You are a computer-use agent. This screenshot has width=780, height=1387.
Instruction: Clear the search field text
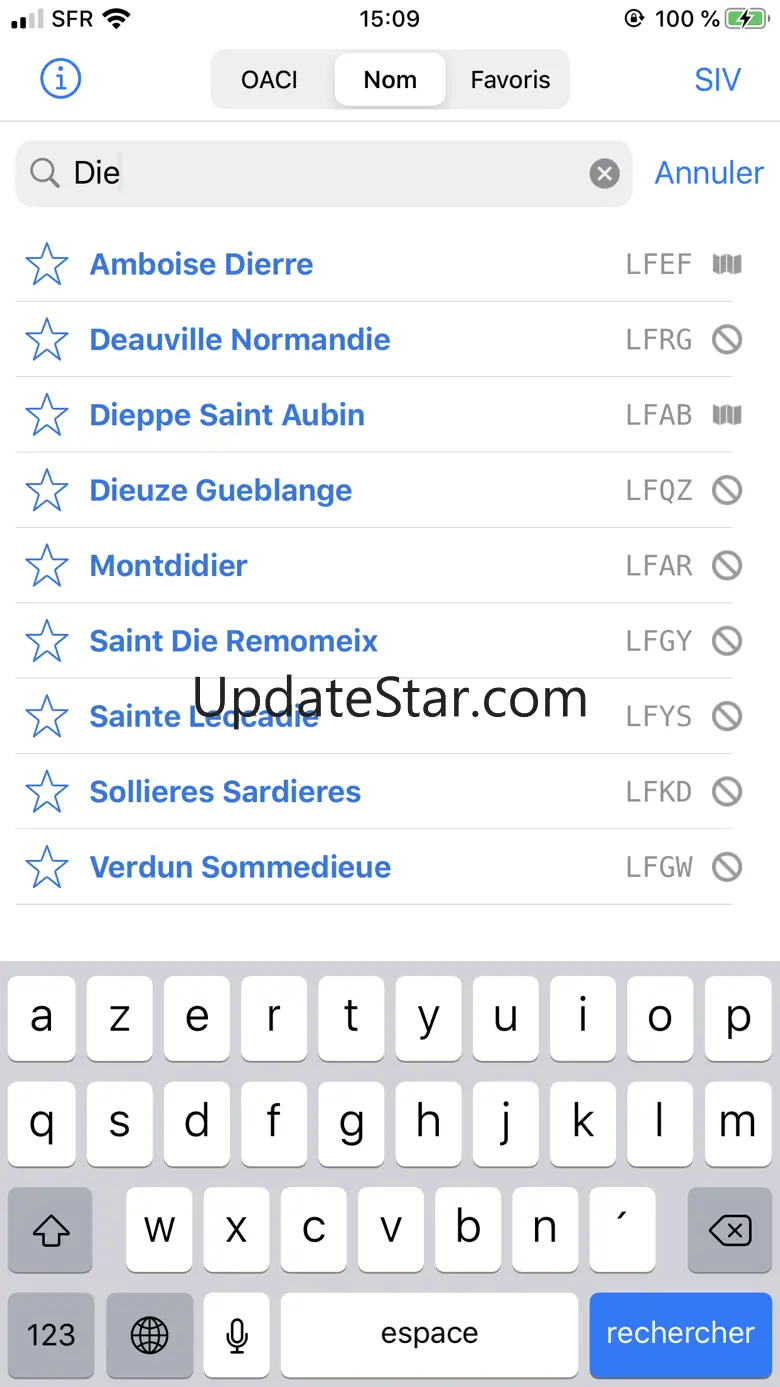(x=604, y=174)
